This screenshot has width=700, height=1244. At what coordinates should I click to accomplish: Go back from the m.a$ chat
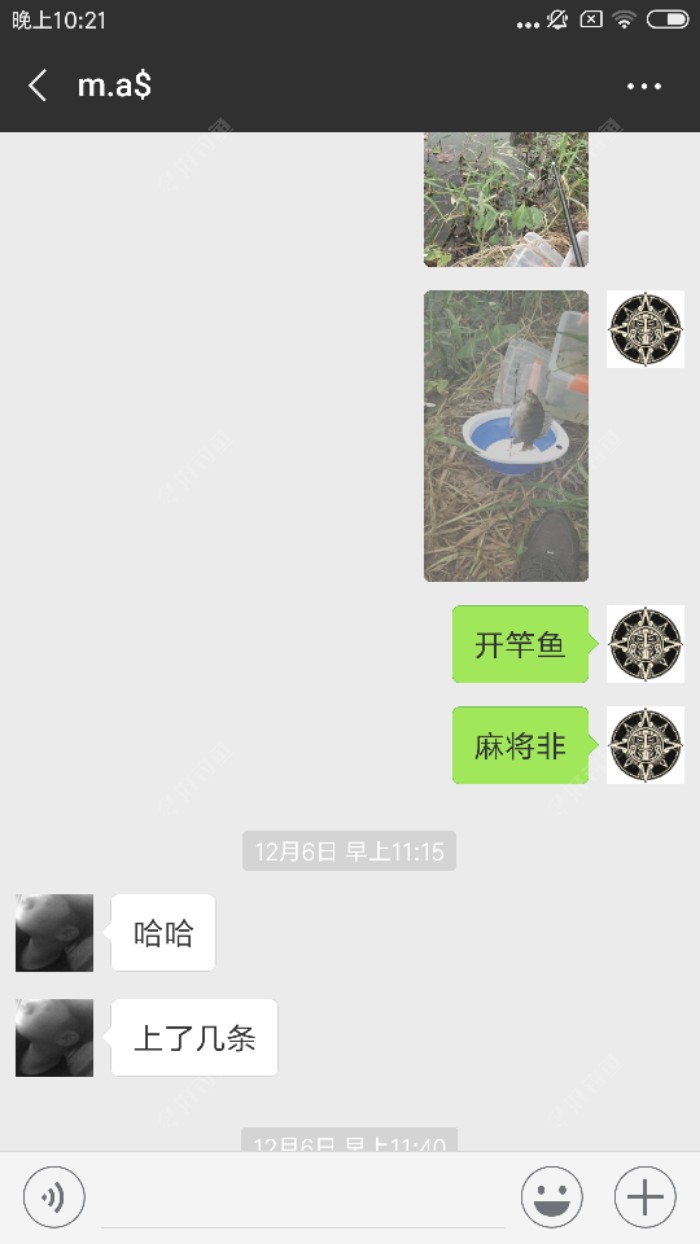(38, 86)
